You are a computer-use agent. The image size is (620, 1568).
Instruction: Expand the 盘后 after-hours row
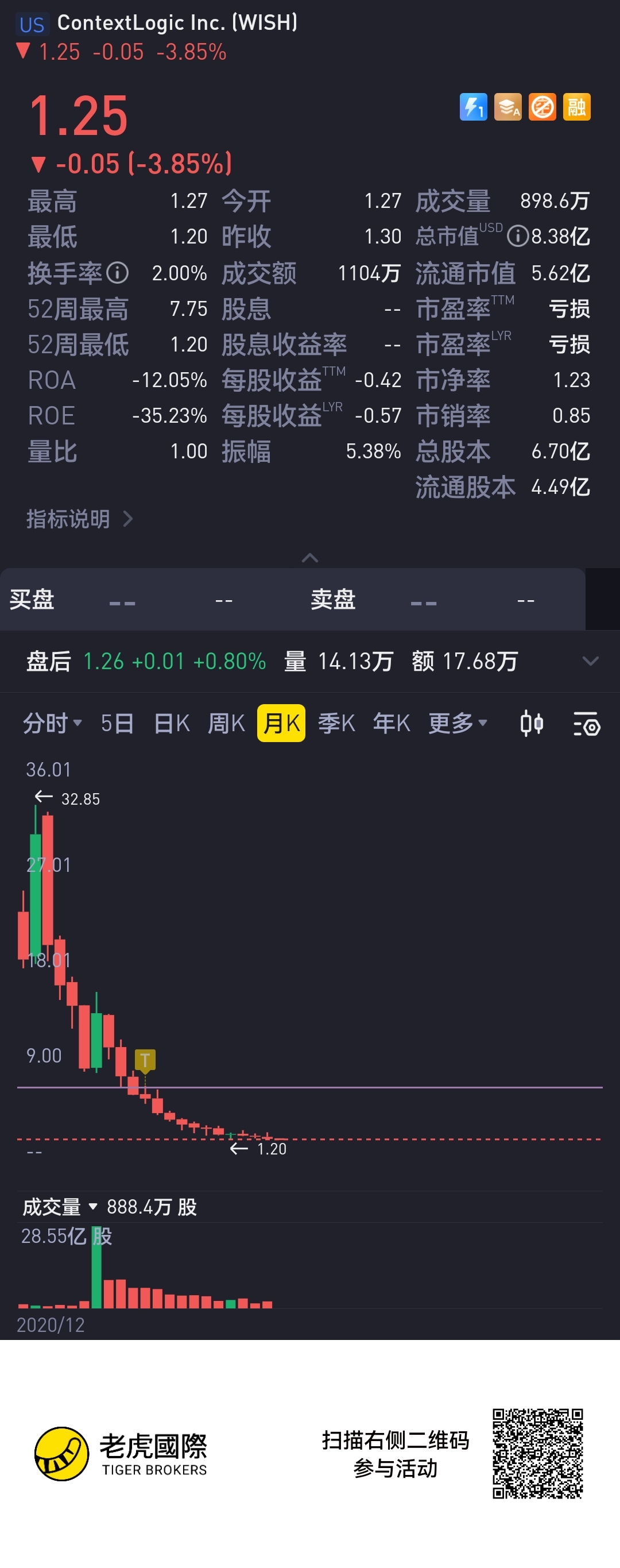590,661
